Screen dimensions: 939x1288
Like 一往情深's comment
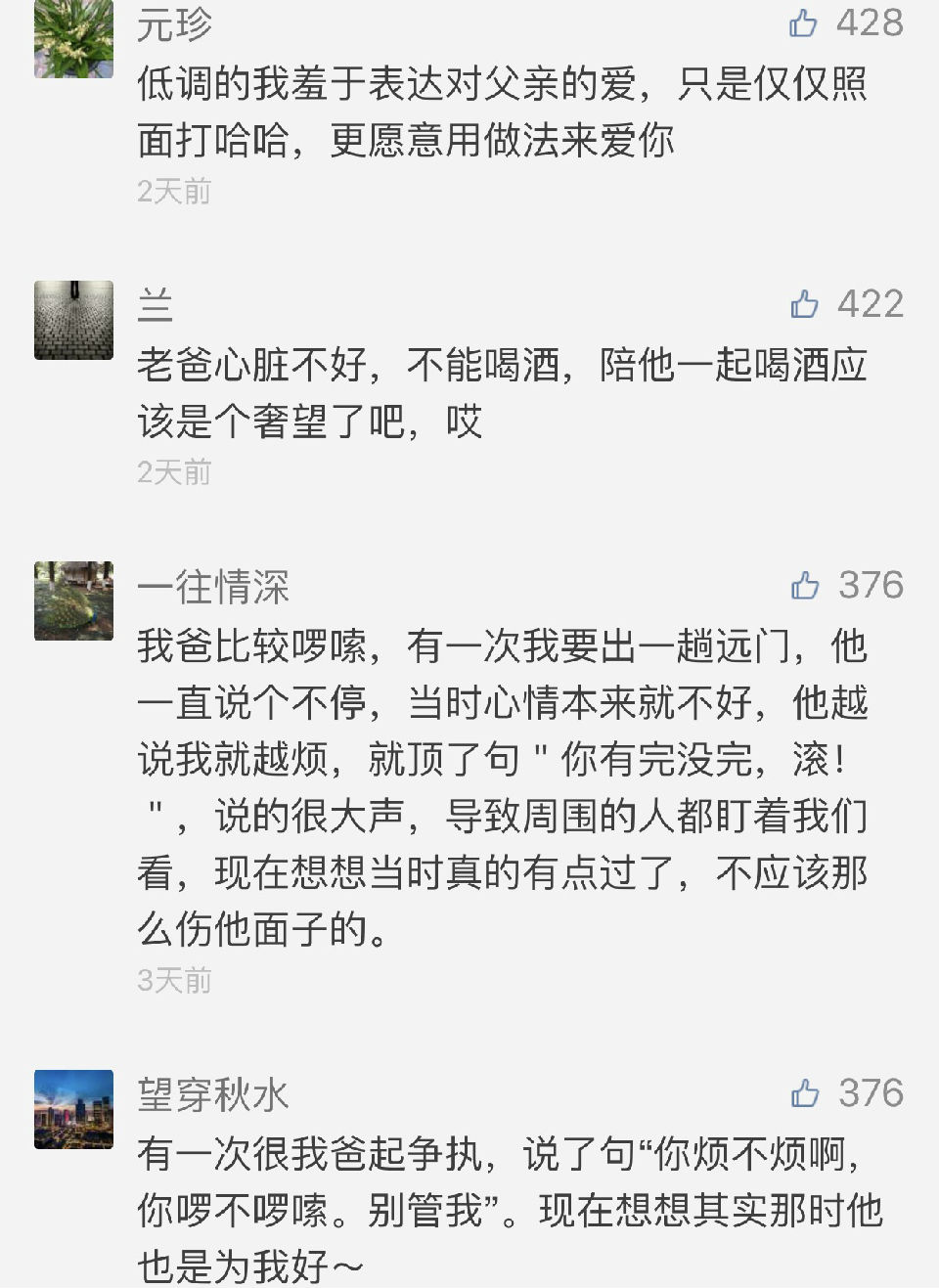point(805,587)
